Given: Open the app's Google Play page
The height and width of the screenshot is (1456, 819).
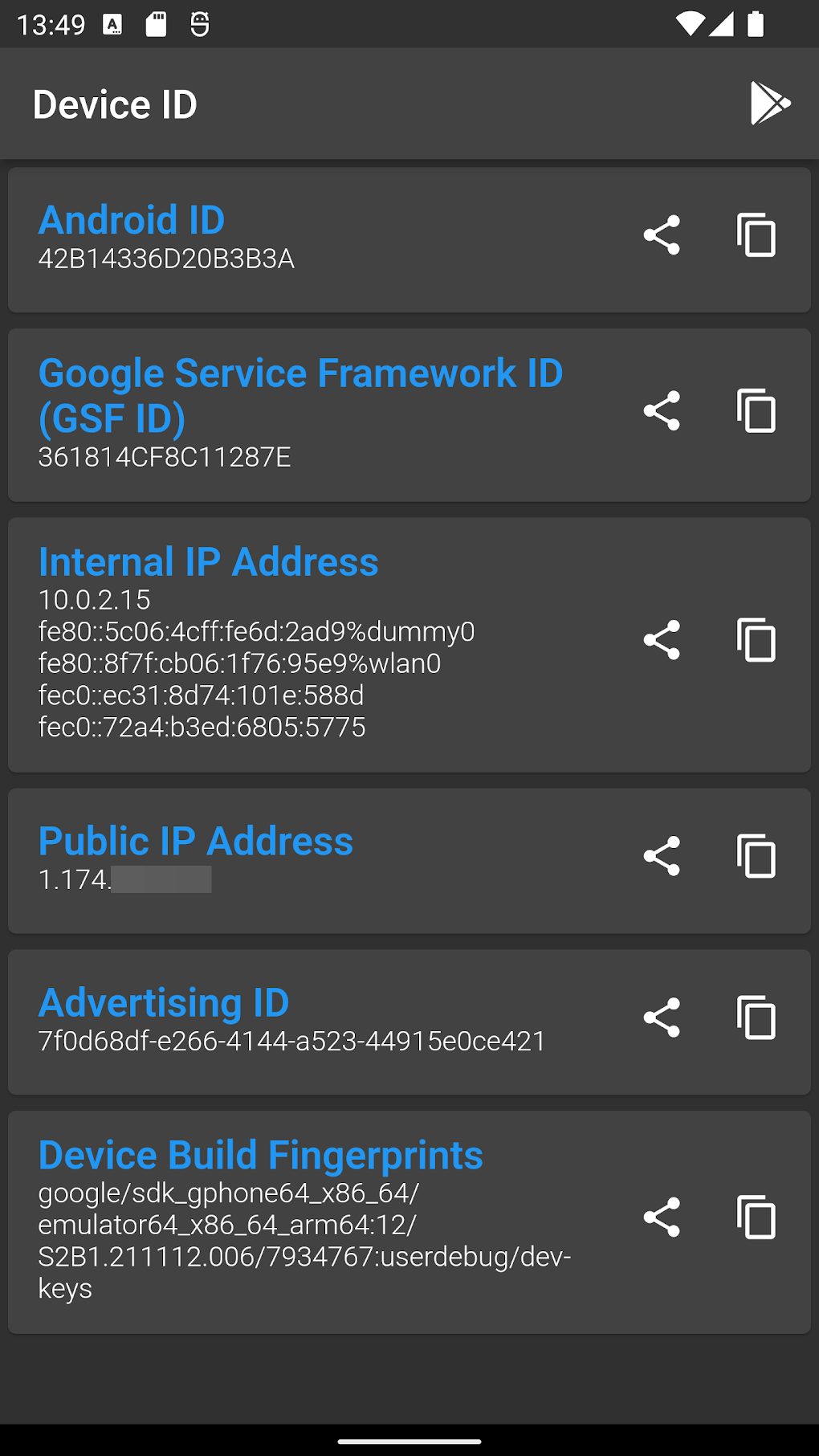Looking at the screenshot, I should pos(772,103).
